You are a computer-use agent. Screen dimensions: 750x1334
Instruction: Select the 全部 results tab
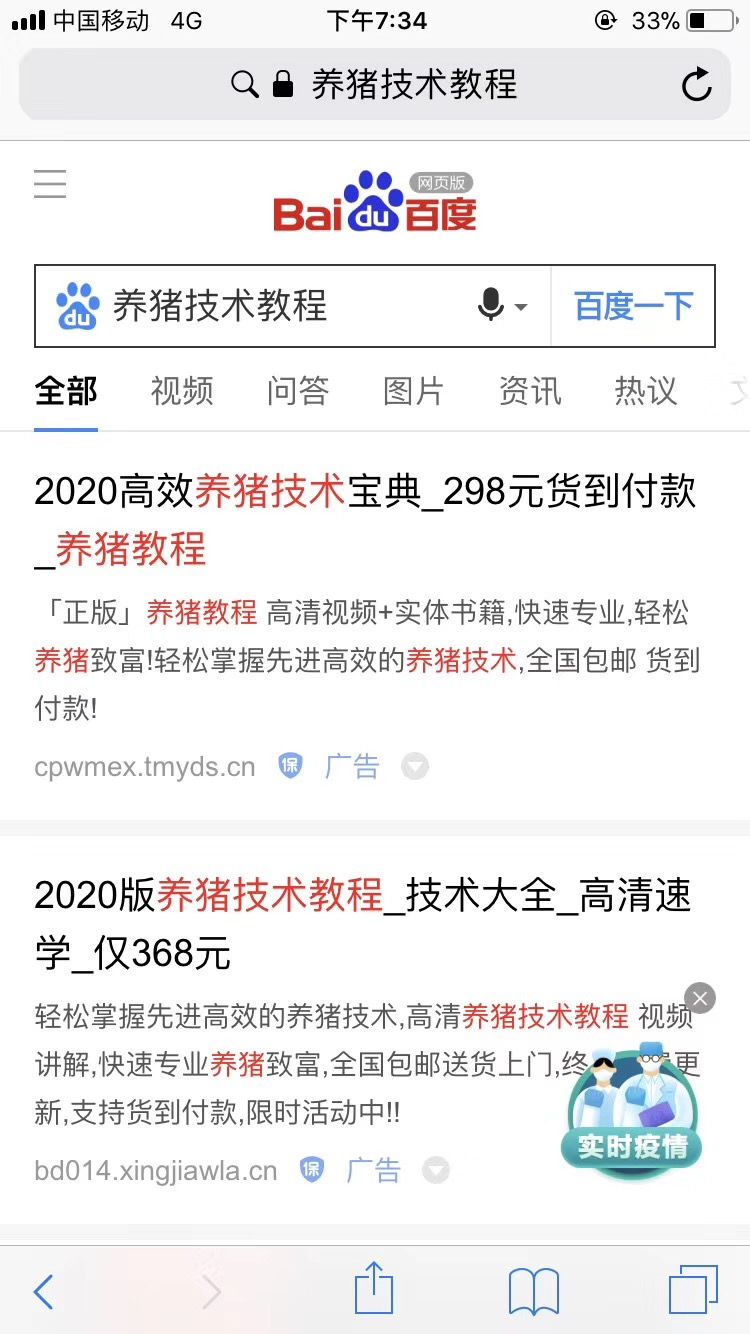66,391
